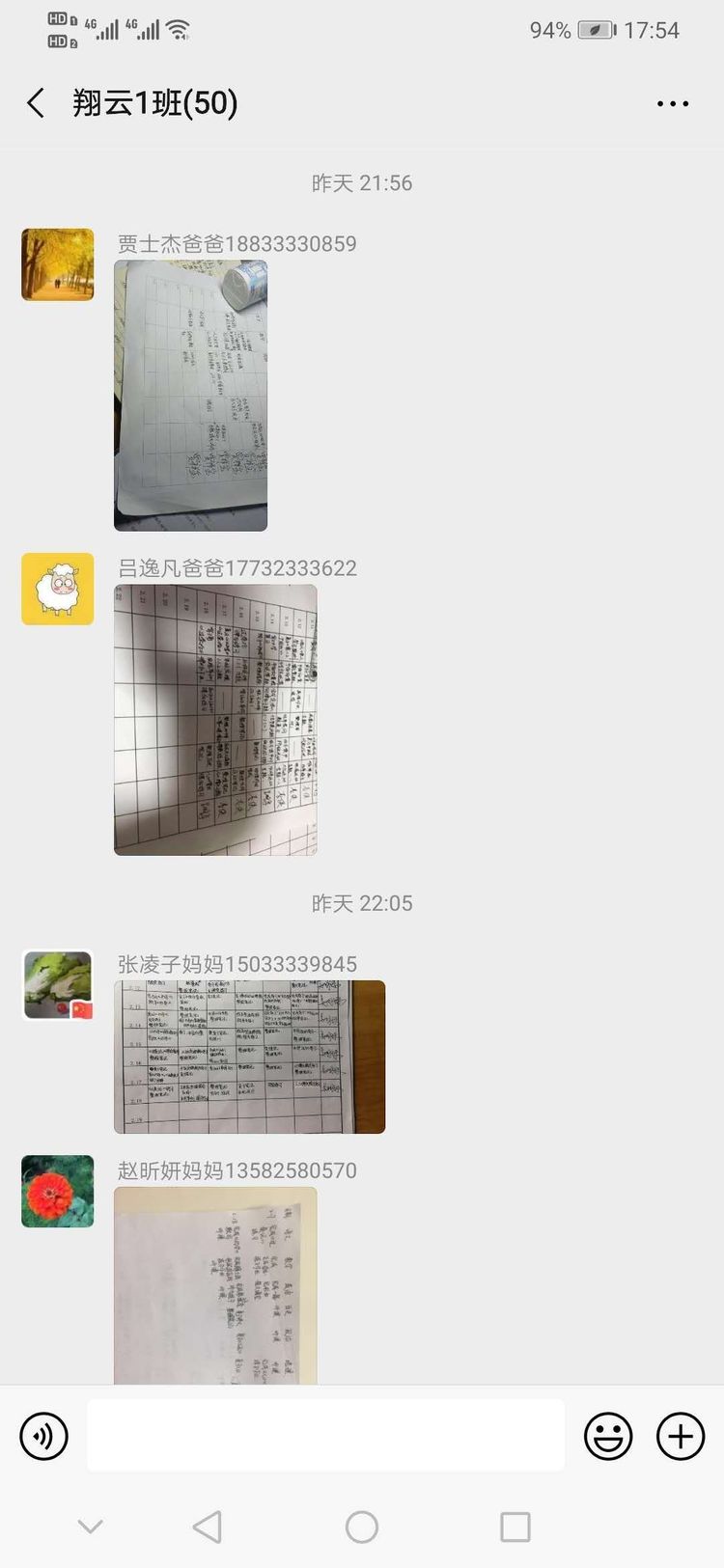View the photo sent by 张凌子妈妈

[x=249, y=1057]
